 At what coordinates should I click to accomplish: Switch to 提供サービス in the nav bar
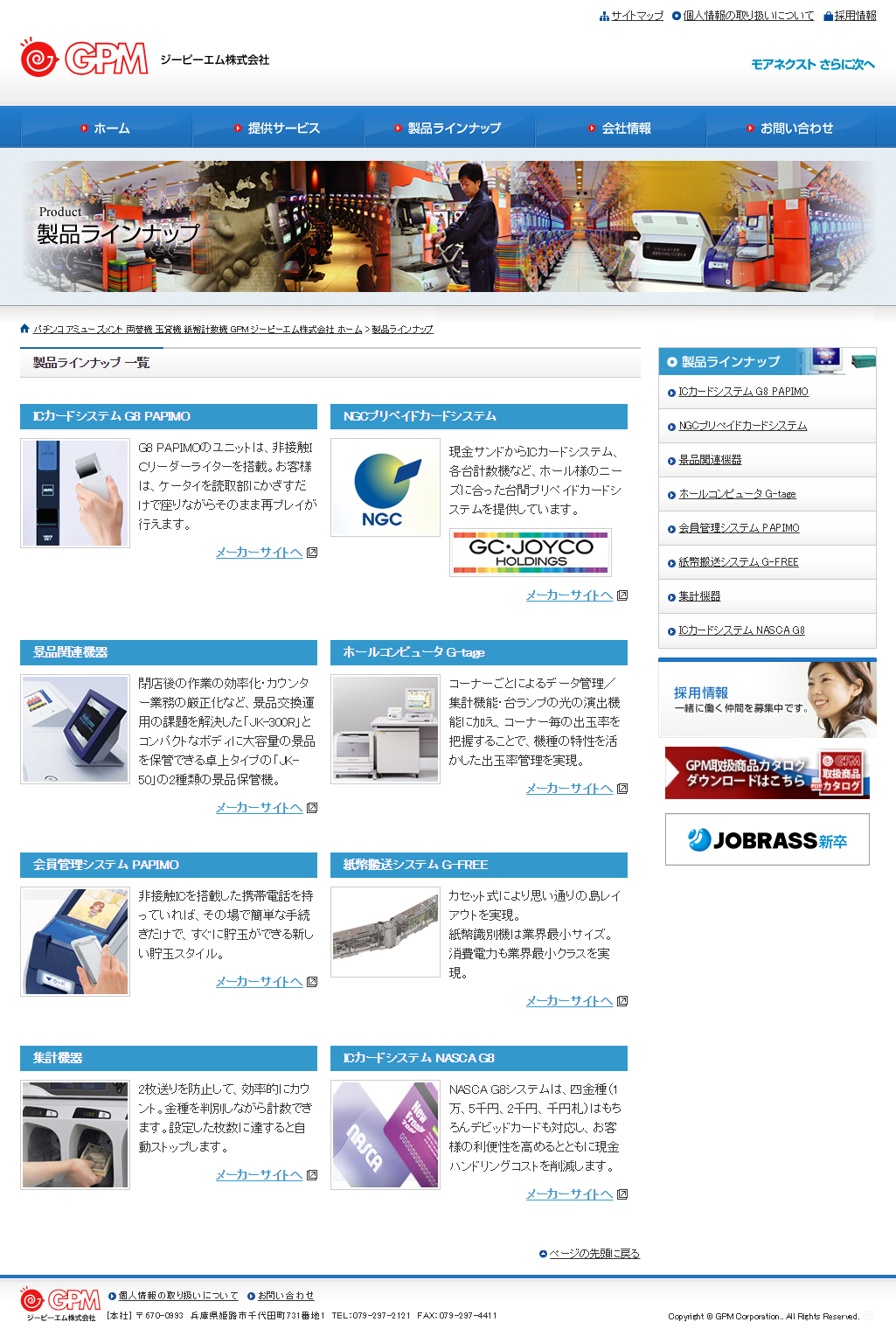pyautogui.click(x=283, y=129)
